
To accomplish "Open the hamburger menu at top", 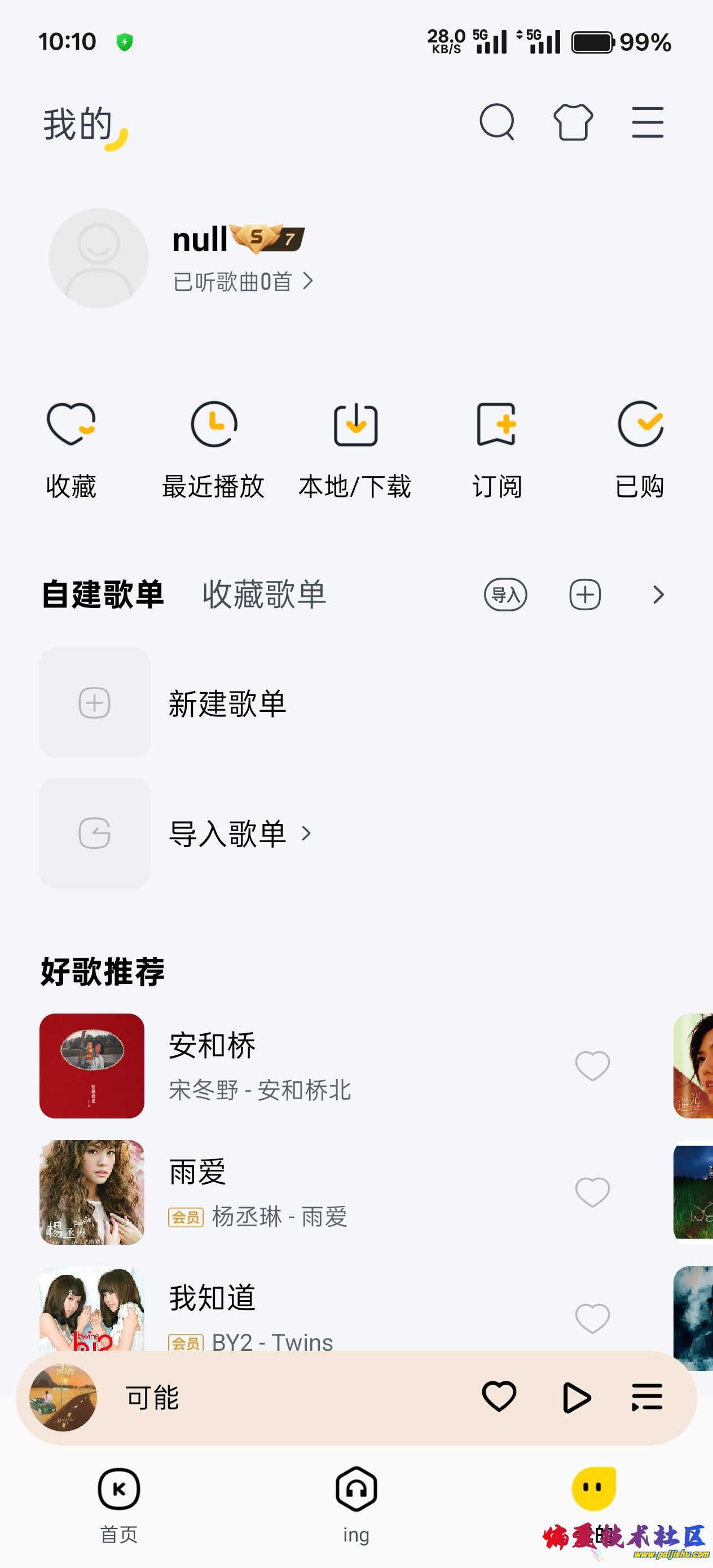I will click(x=647, y=122).
